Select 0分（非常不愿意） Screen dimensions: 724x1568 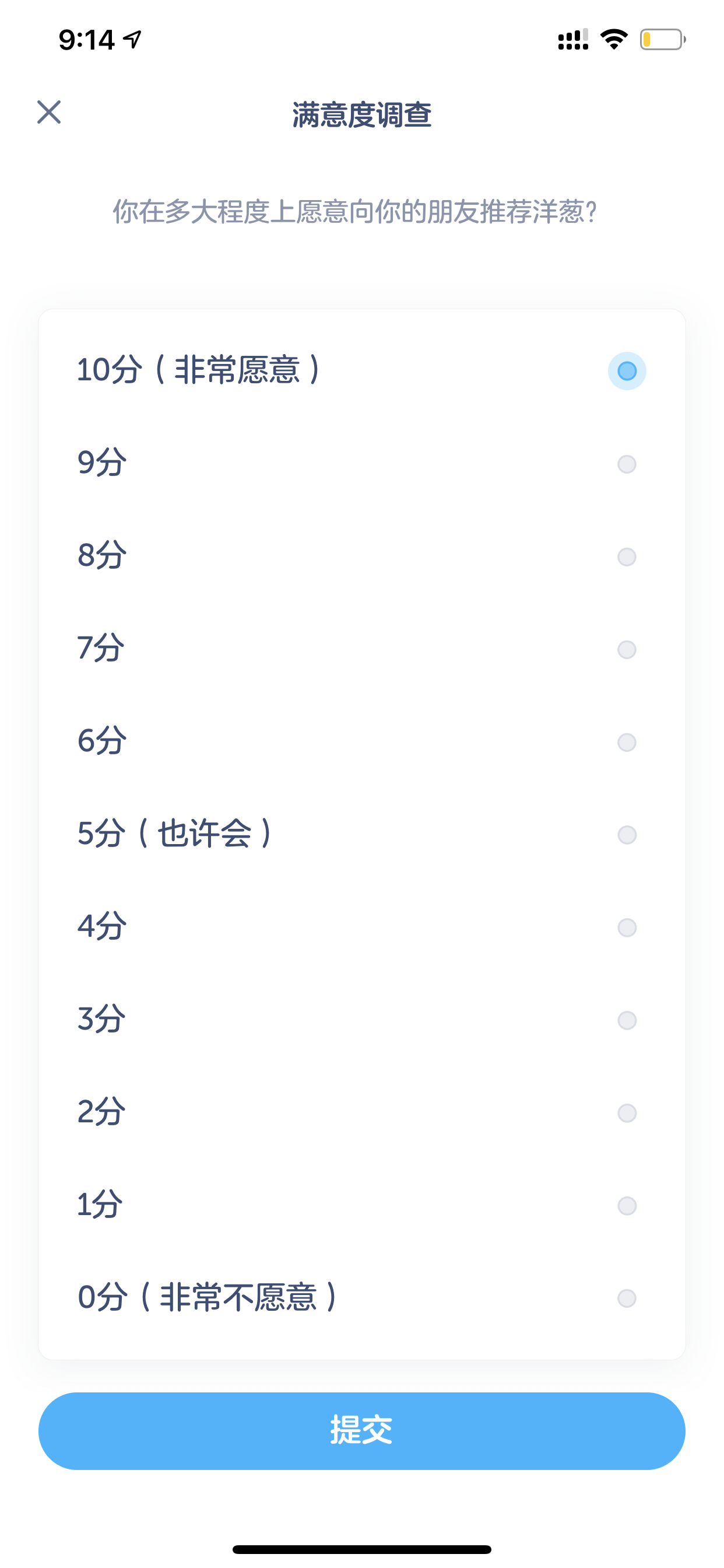361,1298
